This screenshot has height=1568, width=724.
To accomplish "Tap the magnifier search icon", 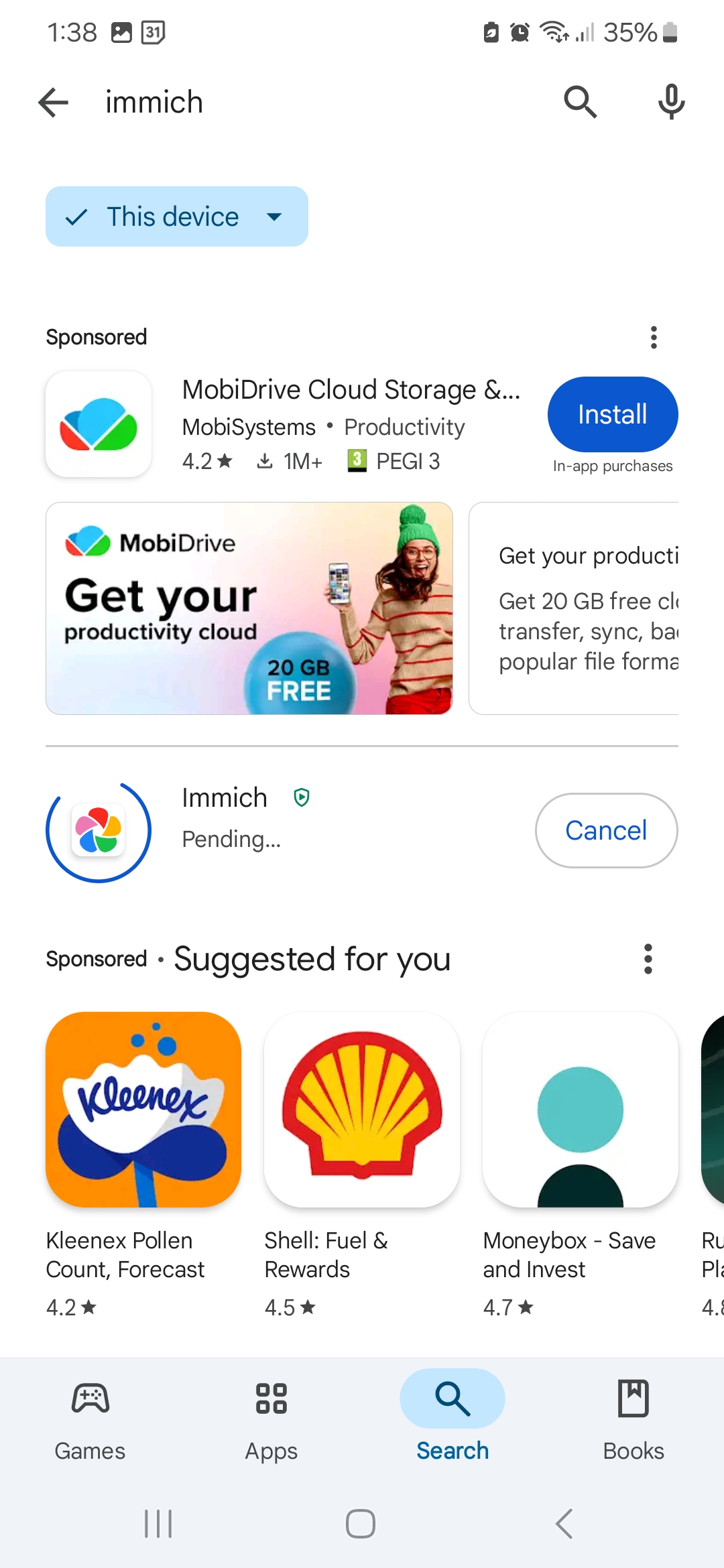I will (x=580, y=103).
